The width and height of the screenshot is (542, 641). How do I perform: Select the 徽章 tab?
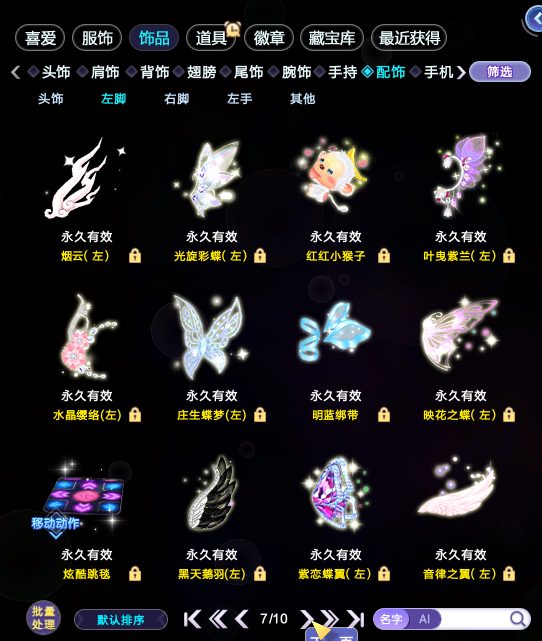[x=269, y=38]
